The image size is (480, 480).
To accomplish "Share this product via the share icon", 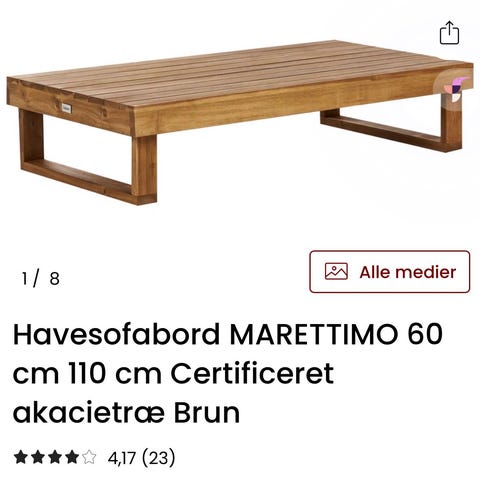I will pos(449,33).
